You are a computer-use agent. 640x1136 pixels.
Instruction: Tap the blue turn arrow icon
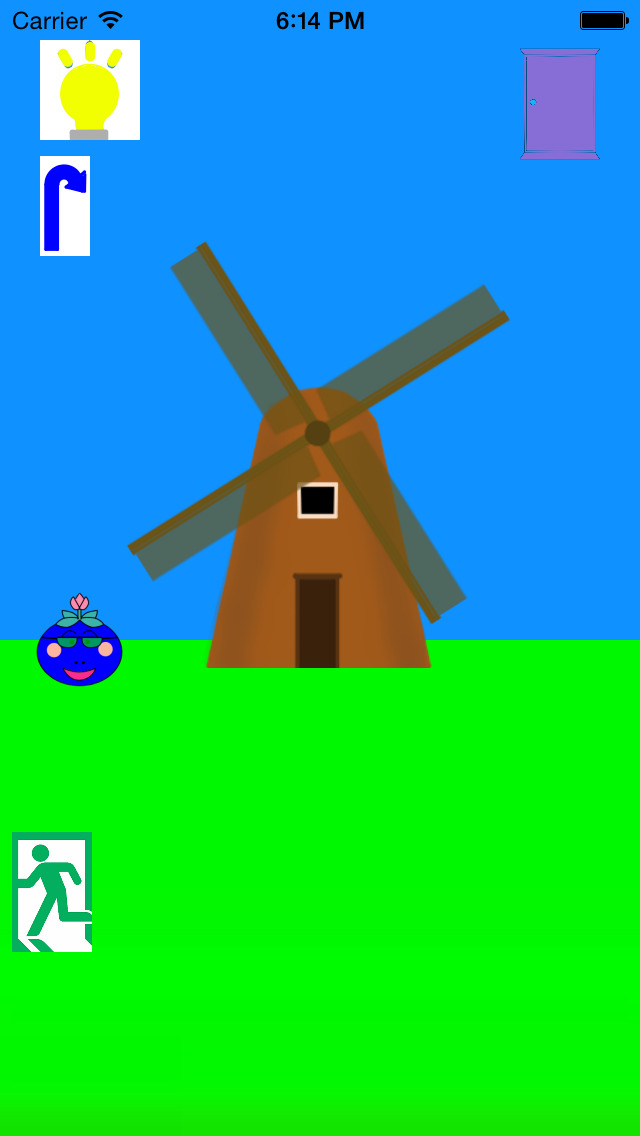click(65, 206)
